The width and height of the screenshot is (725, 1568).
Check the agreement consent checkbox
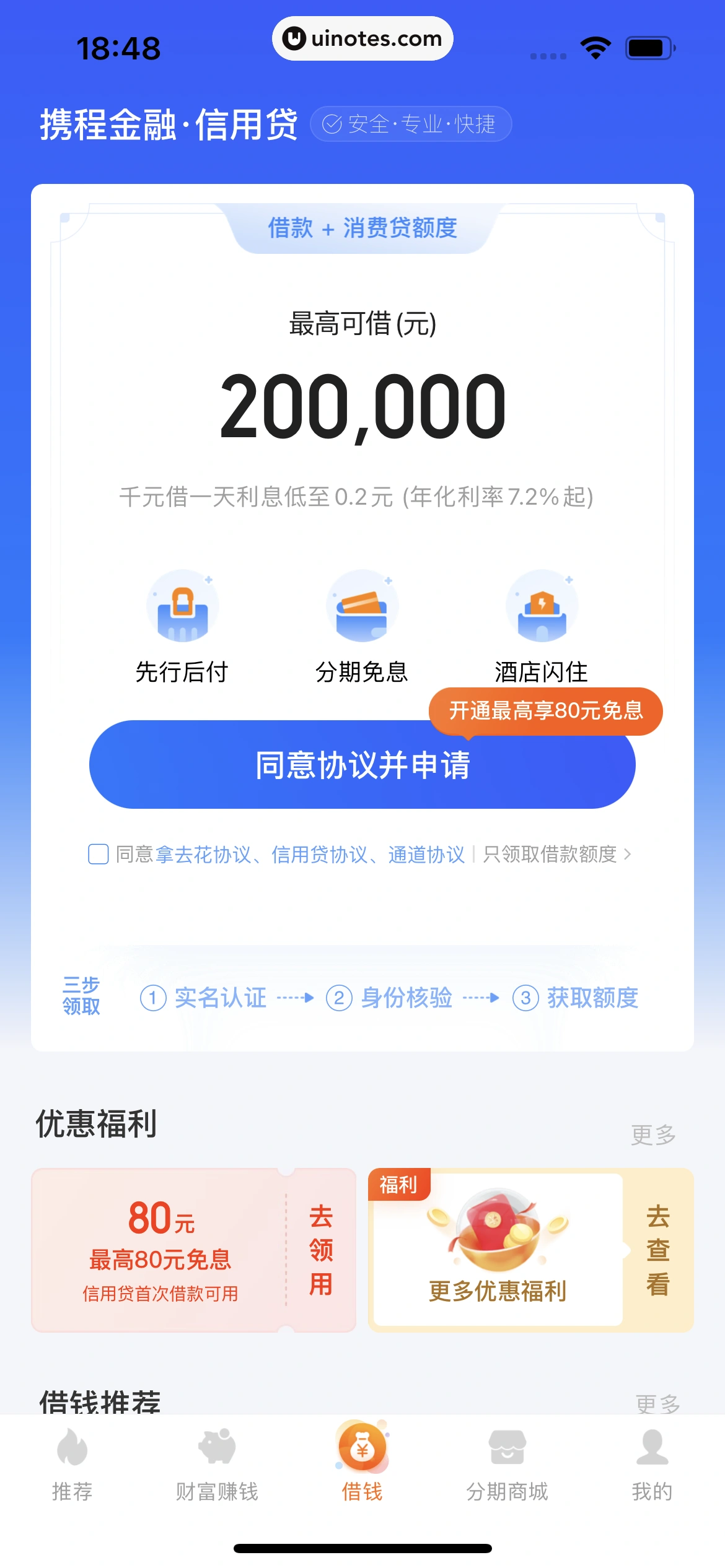pos(99,854)
